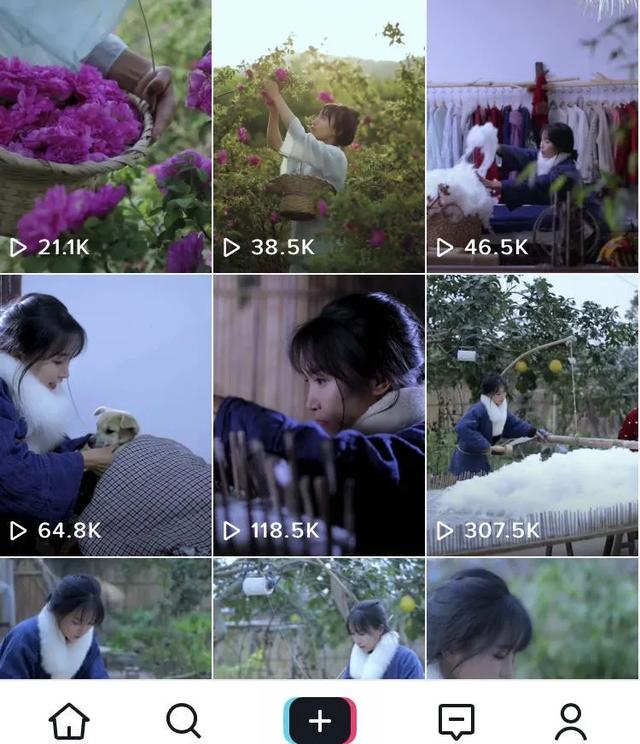The width and height of the screenshot is (640, 744).
Task: Play the video with 307.5K views
Action: (x=532, y=415)
